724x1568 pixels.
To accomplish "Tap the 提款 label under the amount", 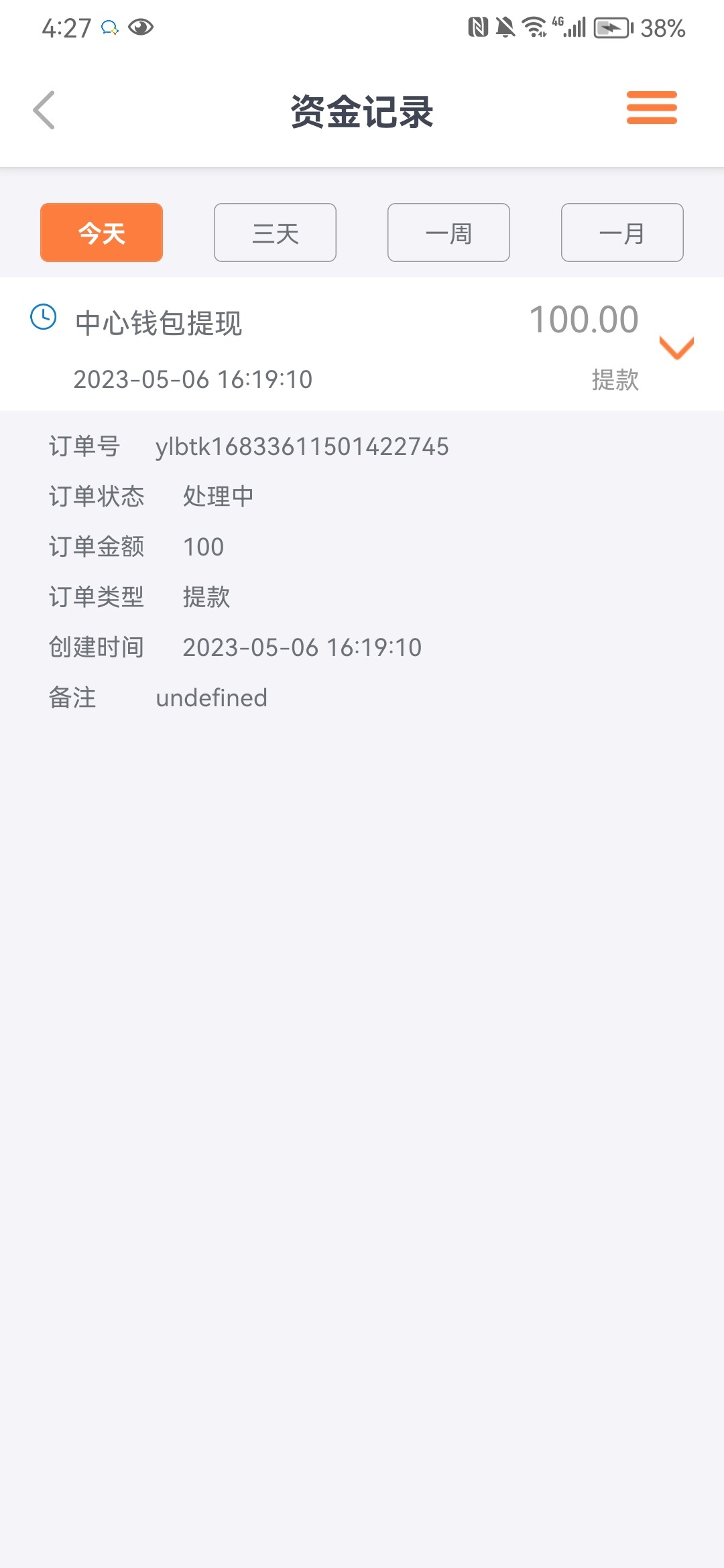I will tap(615, 379).
